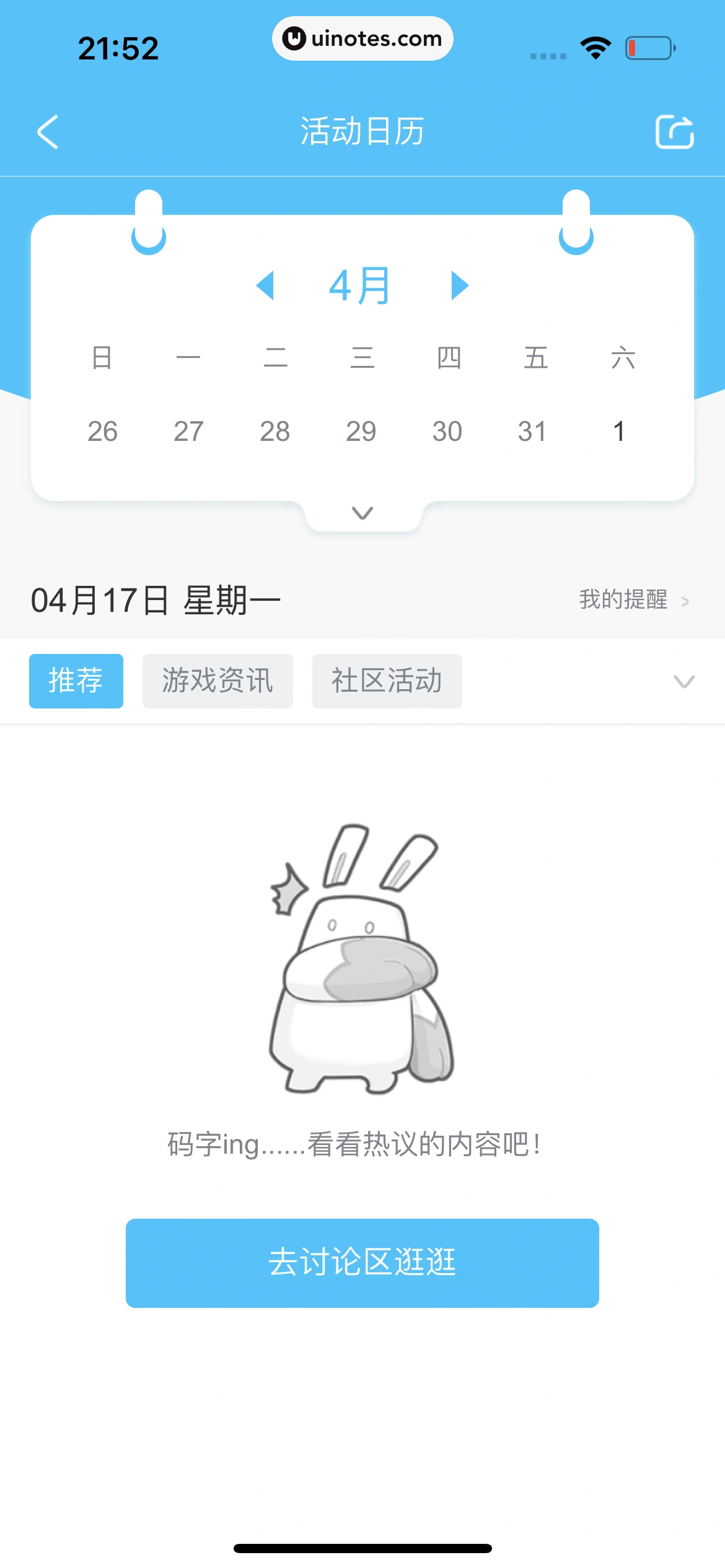Screen dimensions: 725x1568
Task: Tap the 去讨论区逛逛 button
Action: pos(362,1263)
